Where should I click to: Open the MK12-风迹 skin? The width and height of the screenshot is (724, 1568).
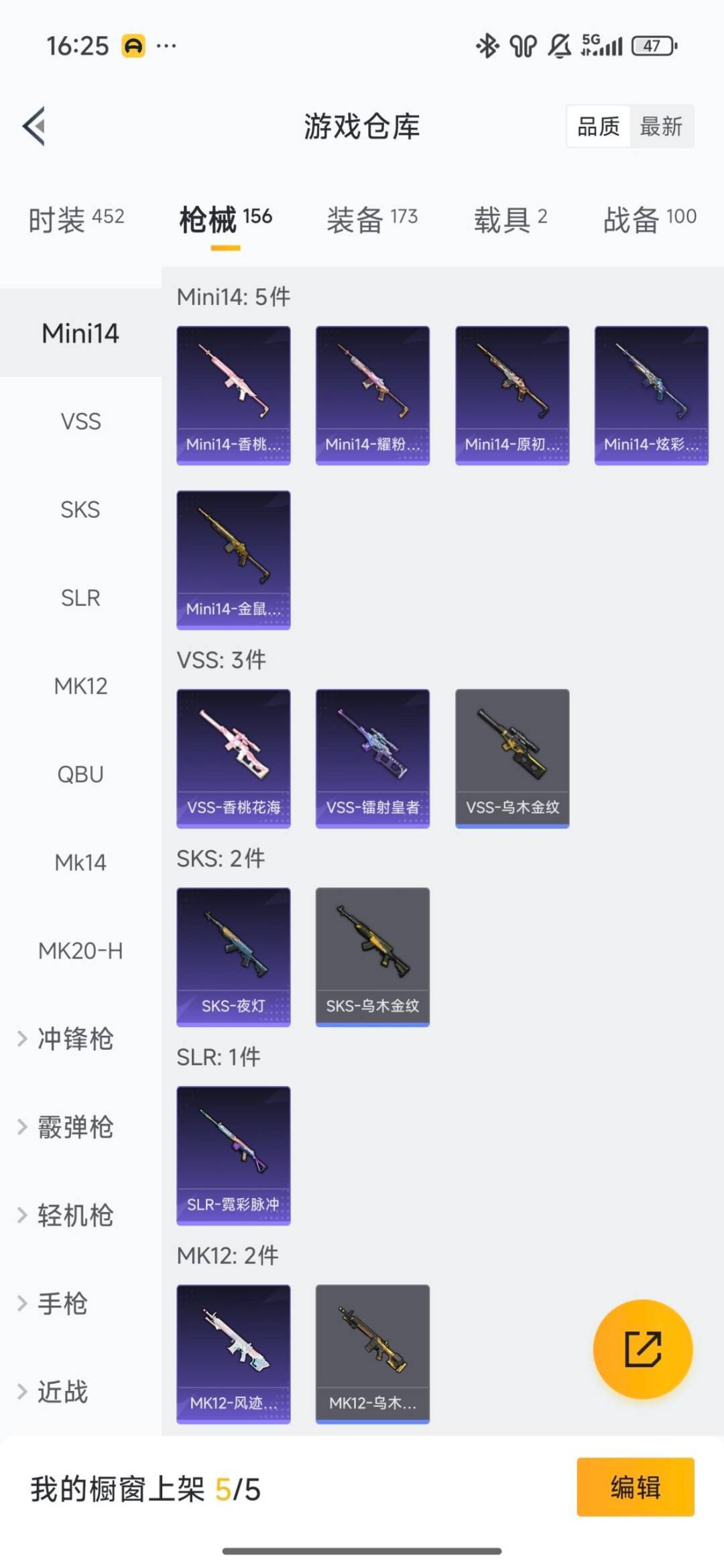(233, 1353)
